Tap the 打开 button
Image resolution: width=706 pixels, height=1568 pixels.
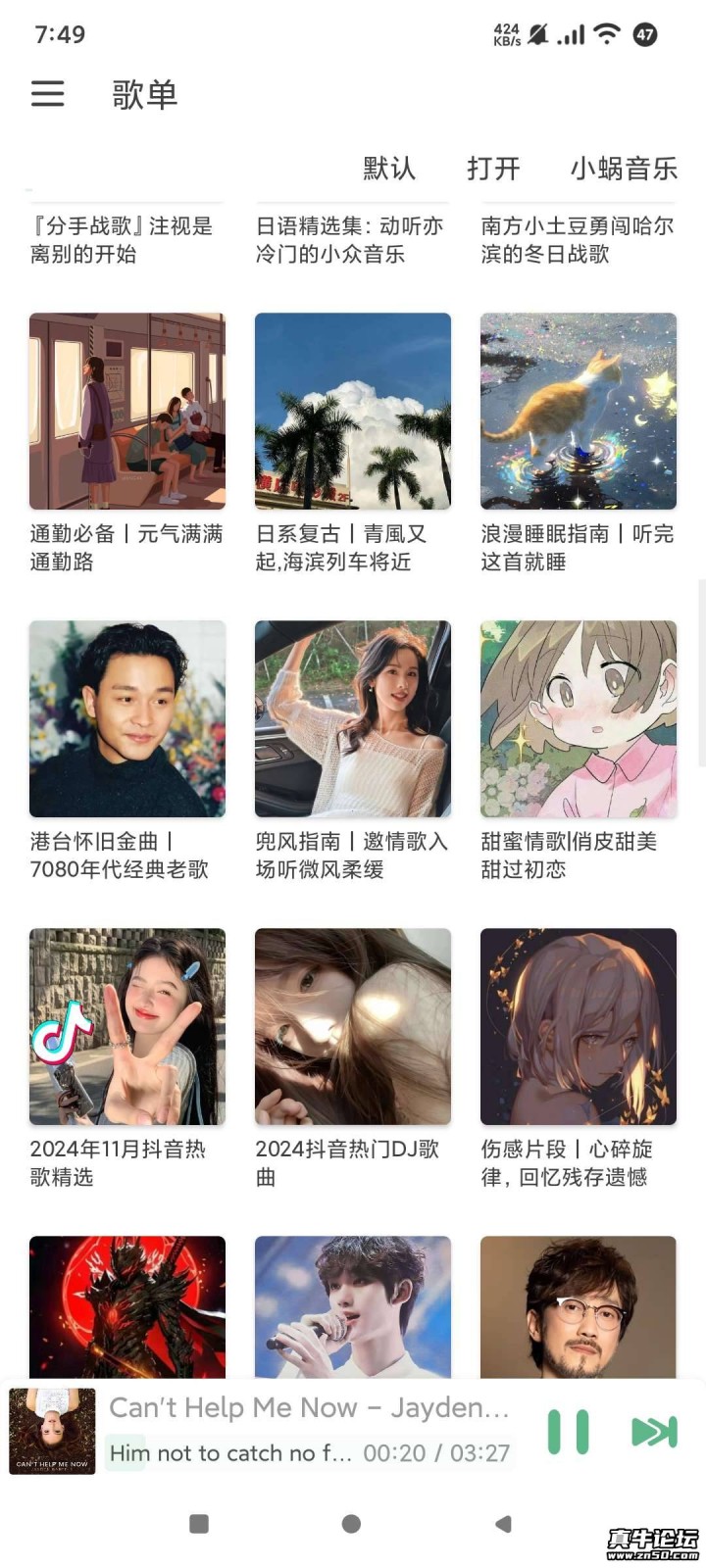click(x=493, y=169)
